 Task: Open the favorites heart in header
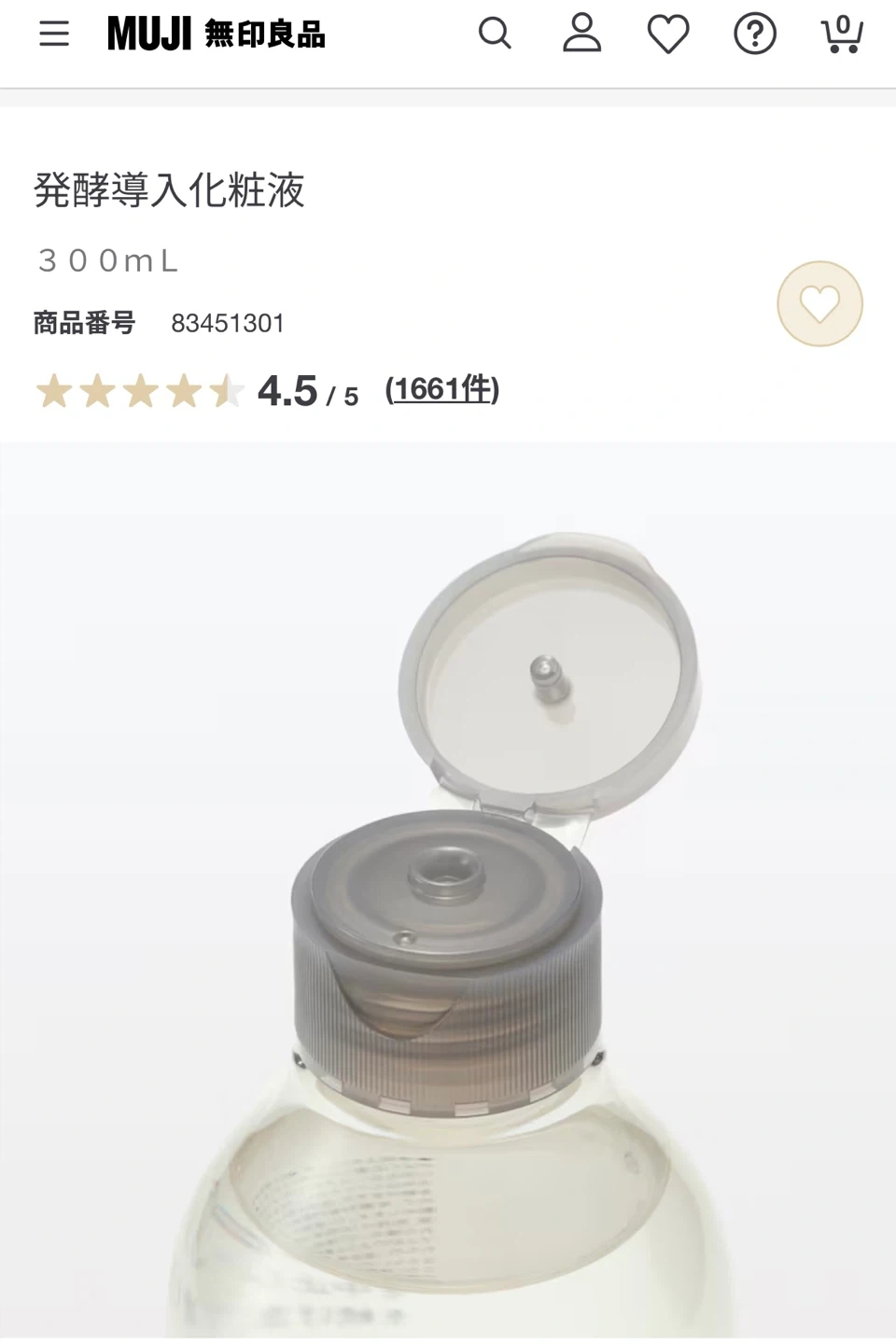point(668,35)
